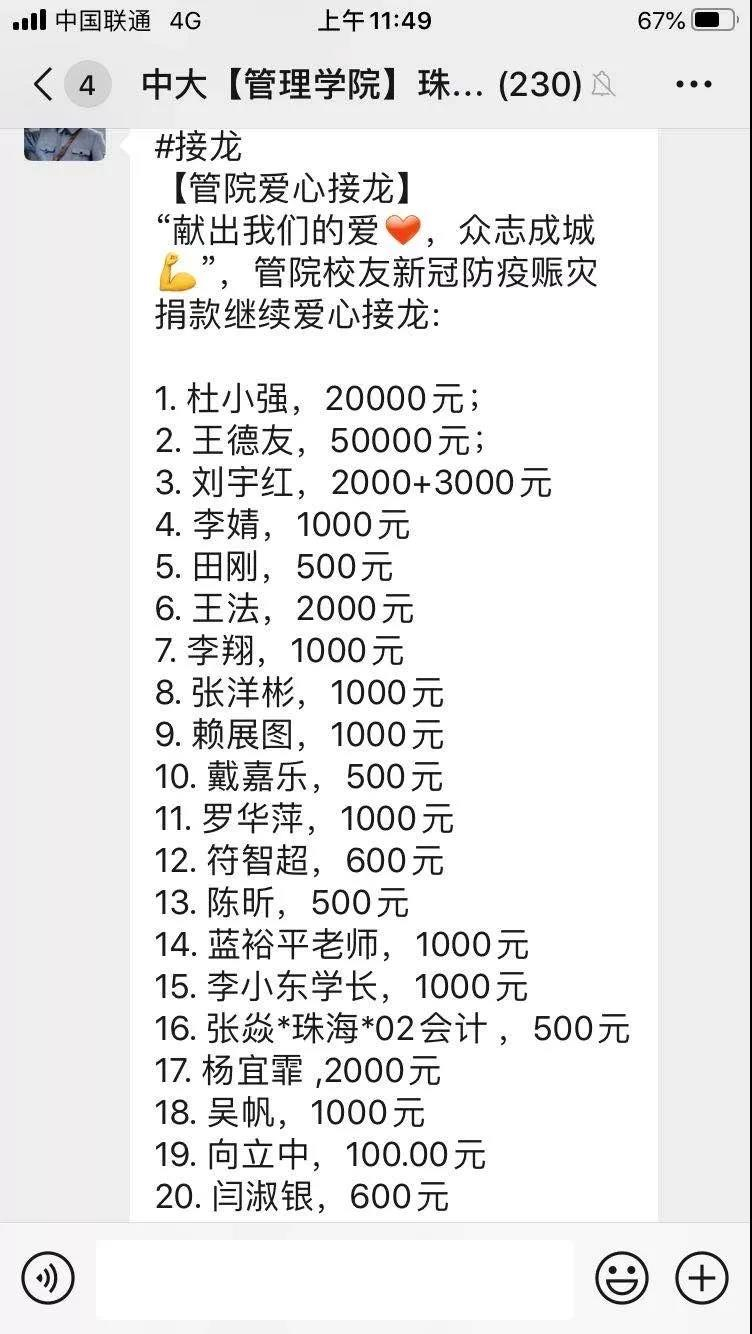Image resolution: width=752 pixels, height=1334 pixels.
Task: Open the group chat options menu
Action: 693,85
